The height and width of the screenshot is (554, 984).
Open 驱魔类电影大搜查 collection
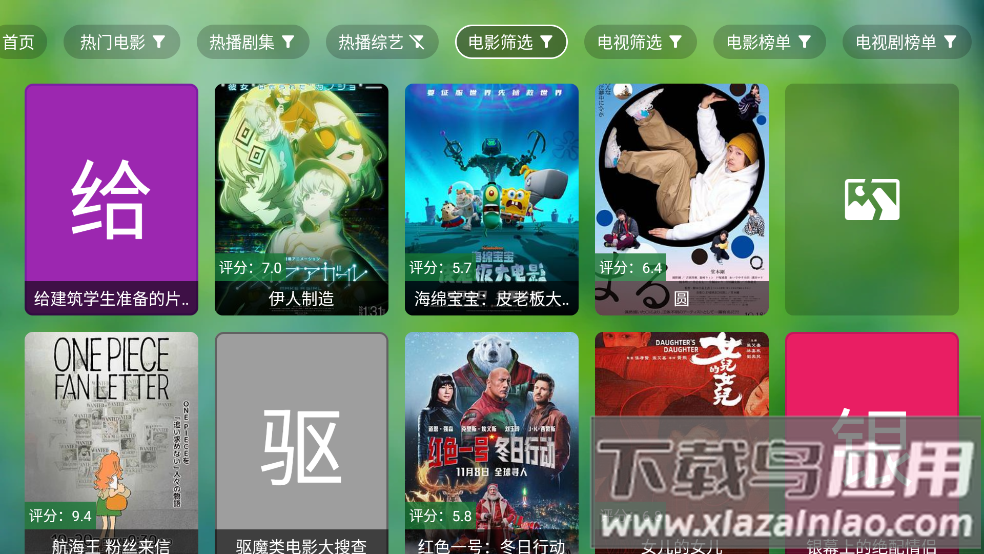point(301,440)
